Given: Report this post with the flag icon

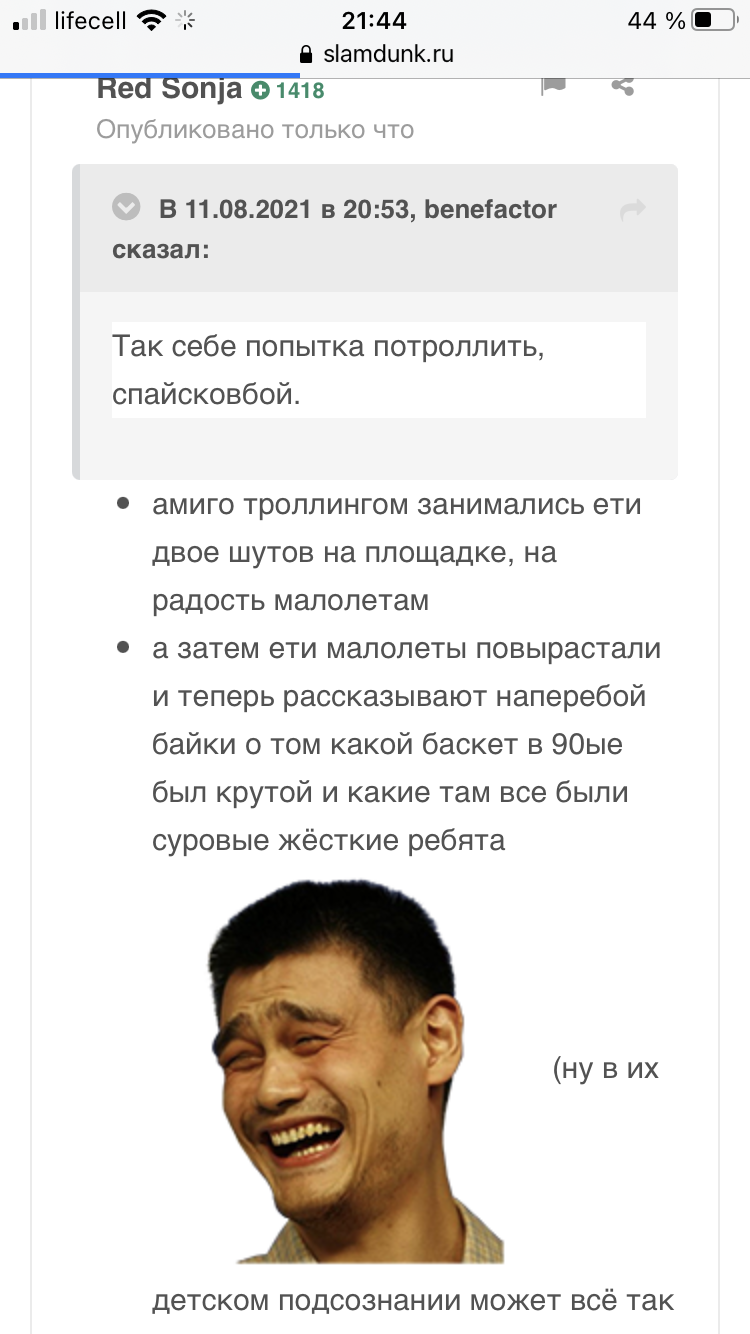Looking at the screenshot, I should point(553,85).
